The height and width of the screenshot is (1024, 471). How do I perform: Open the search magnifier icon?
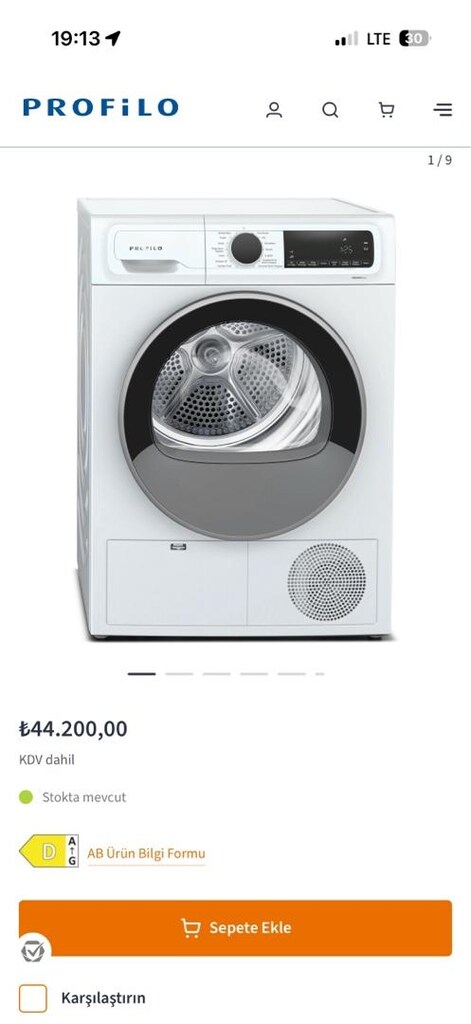click(x=331, y=110)
